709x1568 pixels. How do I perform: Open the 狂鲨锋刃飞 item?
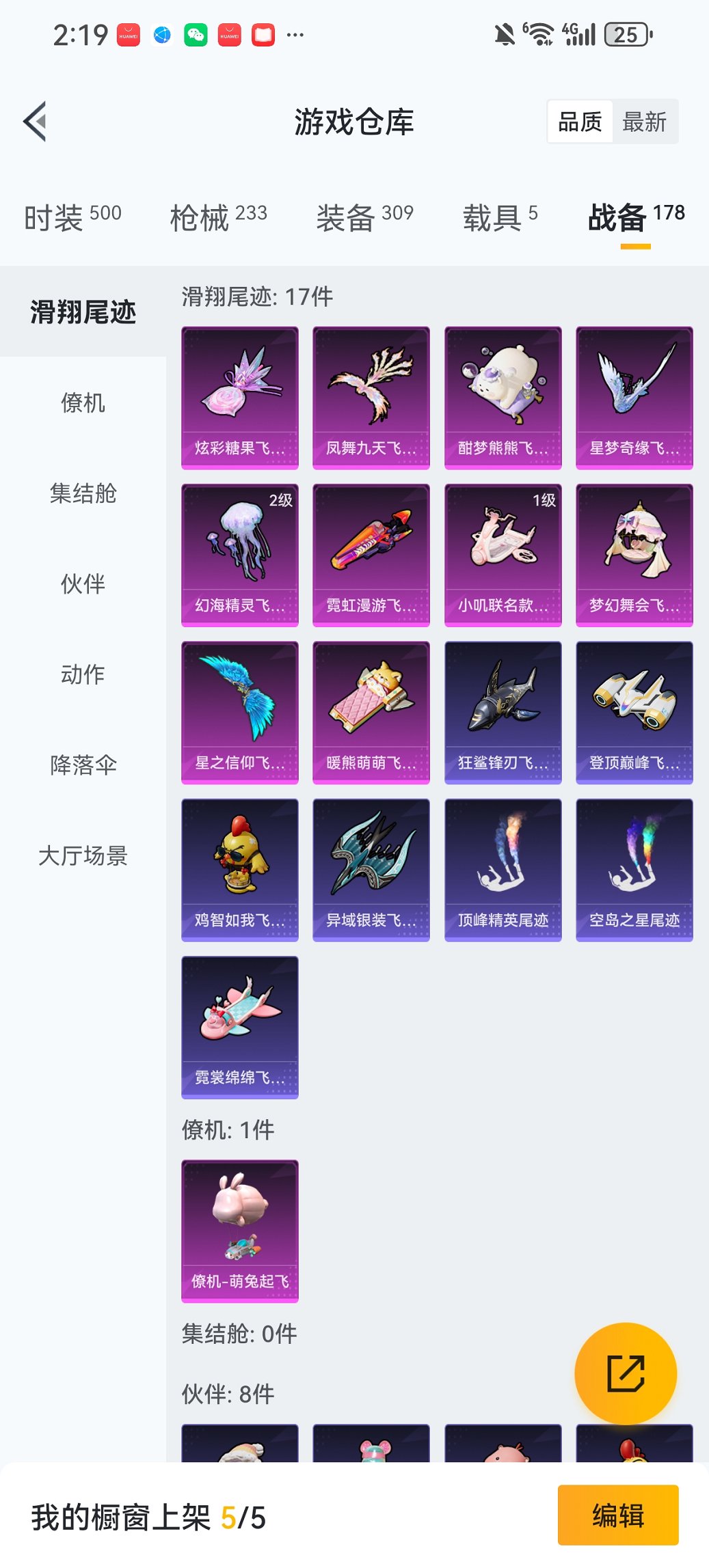click(503, 712)
